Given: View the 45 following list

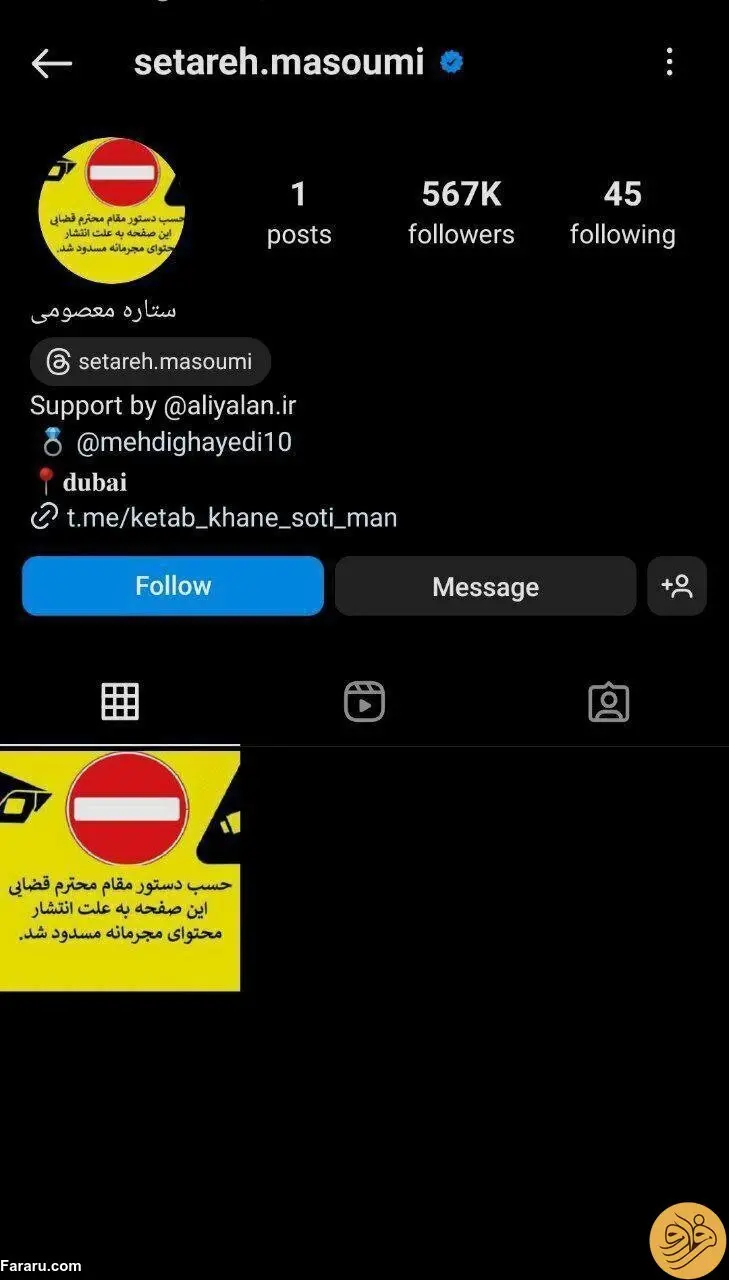Looking at the screenshot, I should coord(622,212).
